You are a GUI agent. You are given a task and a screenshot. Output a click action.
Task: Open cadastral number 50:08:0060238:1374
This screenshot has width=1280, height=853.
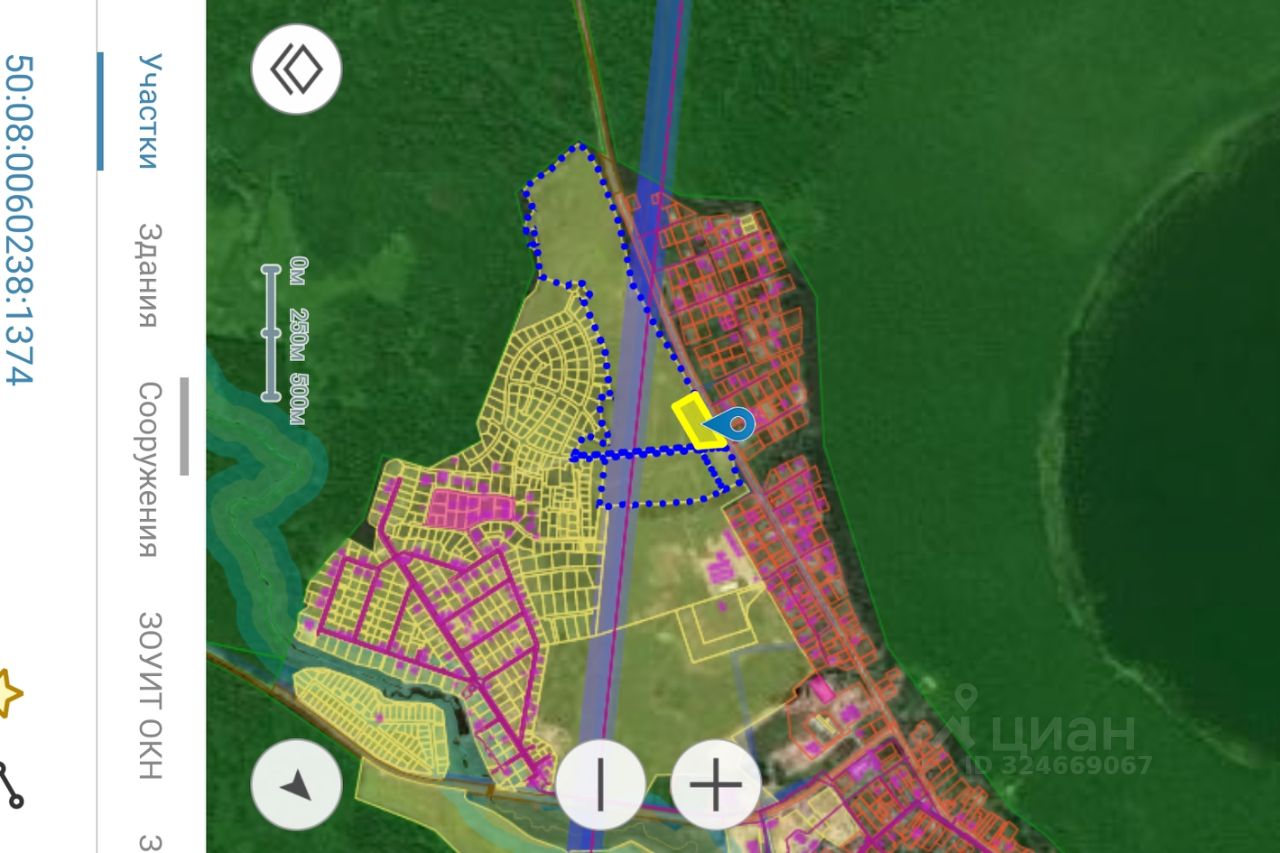20,219
